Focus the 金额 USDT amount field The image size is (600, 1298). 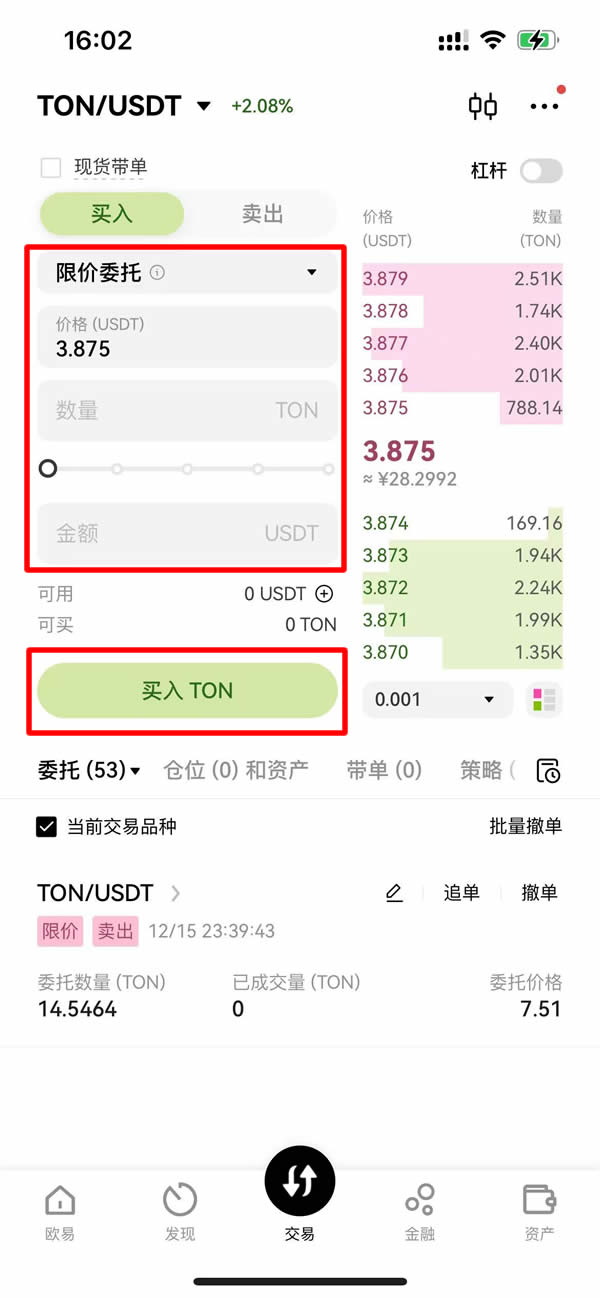point(187,533)
